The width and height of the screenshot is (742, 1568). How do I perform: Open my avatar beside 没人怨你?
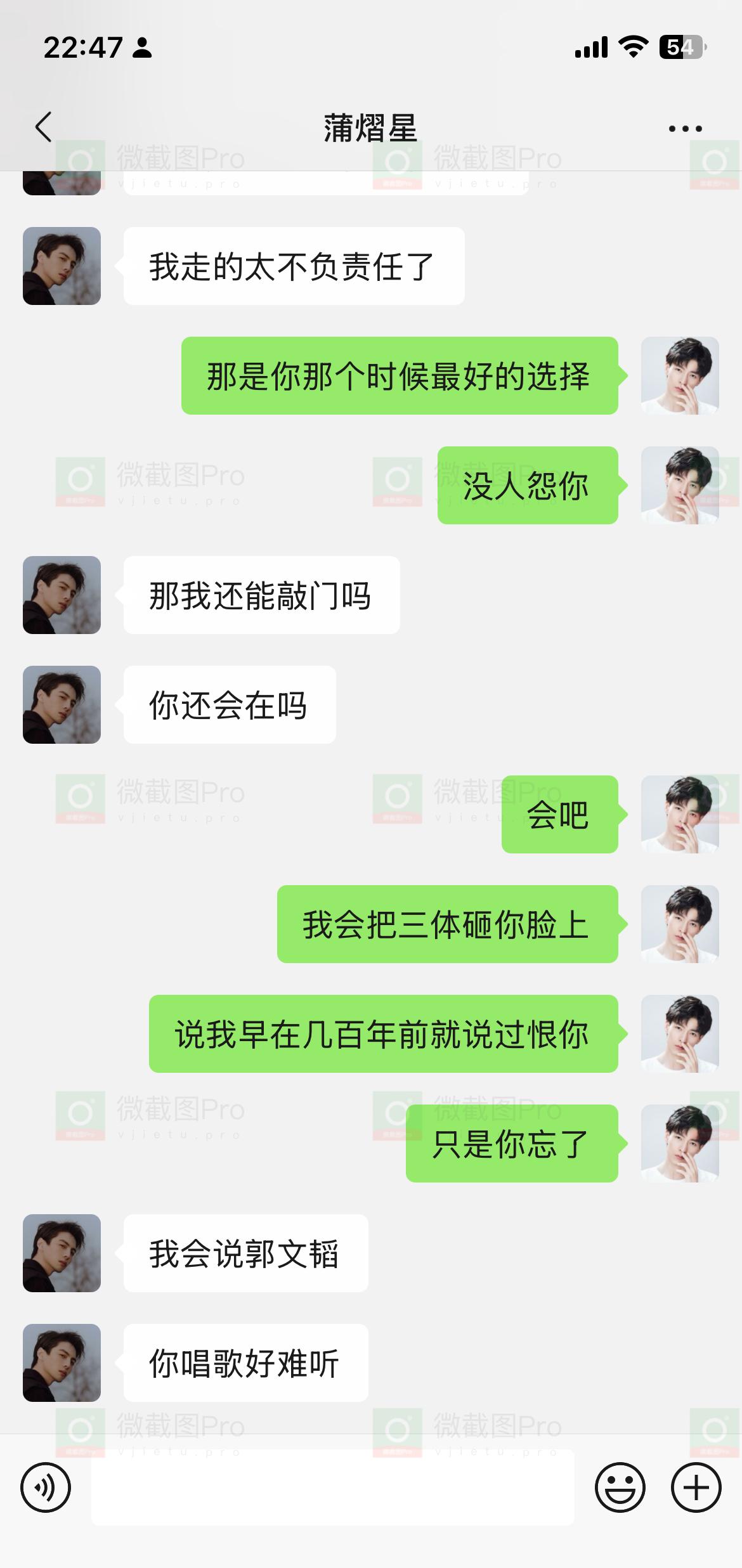click(x=679, y=485)
